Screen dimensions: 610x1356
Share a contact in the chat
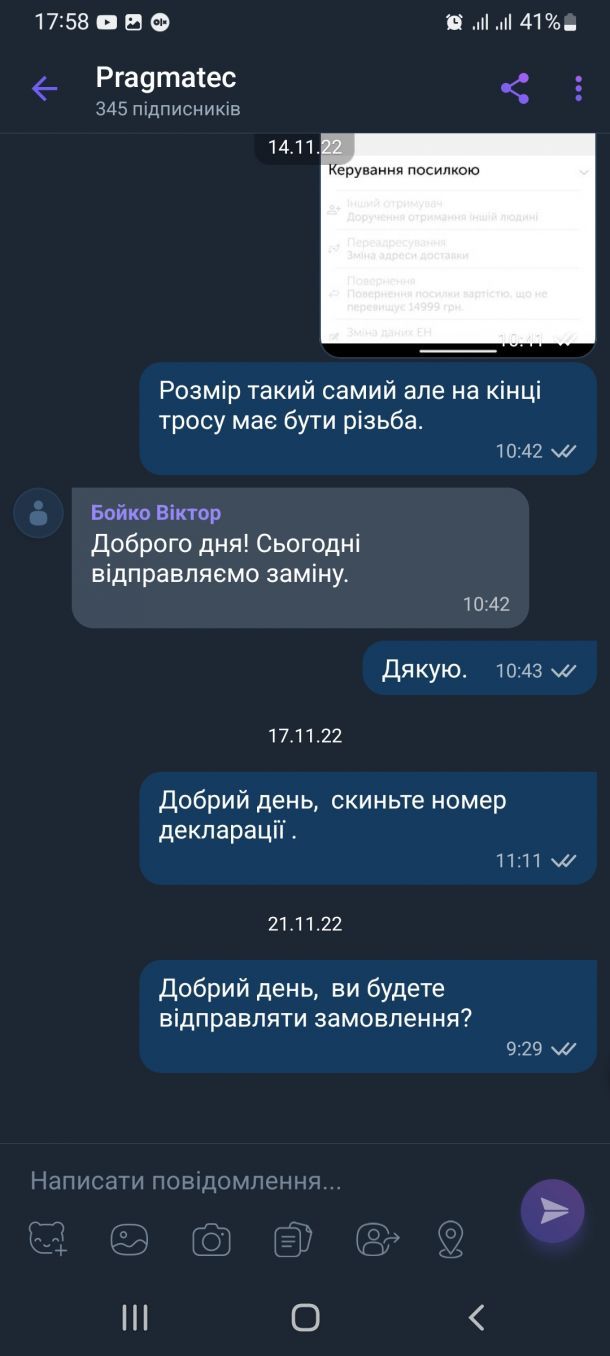376,1240
